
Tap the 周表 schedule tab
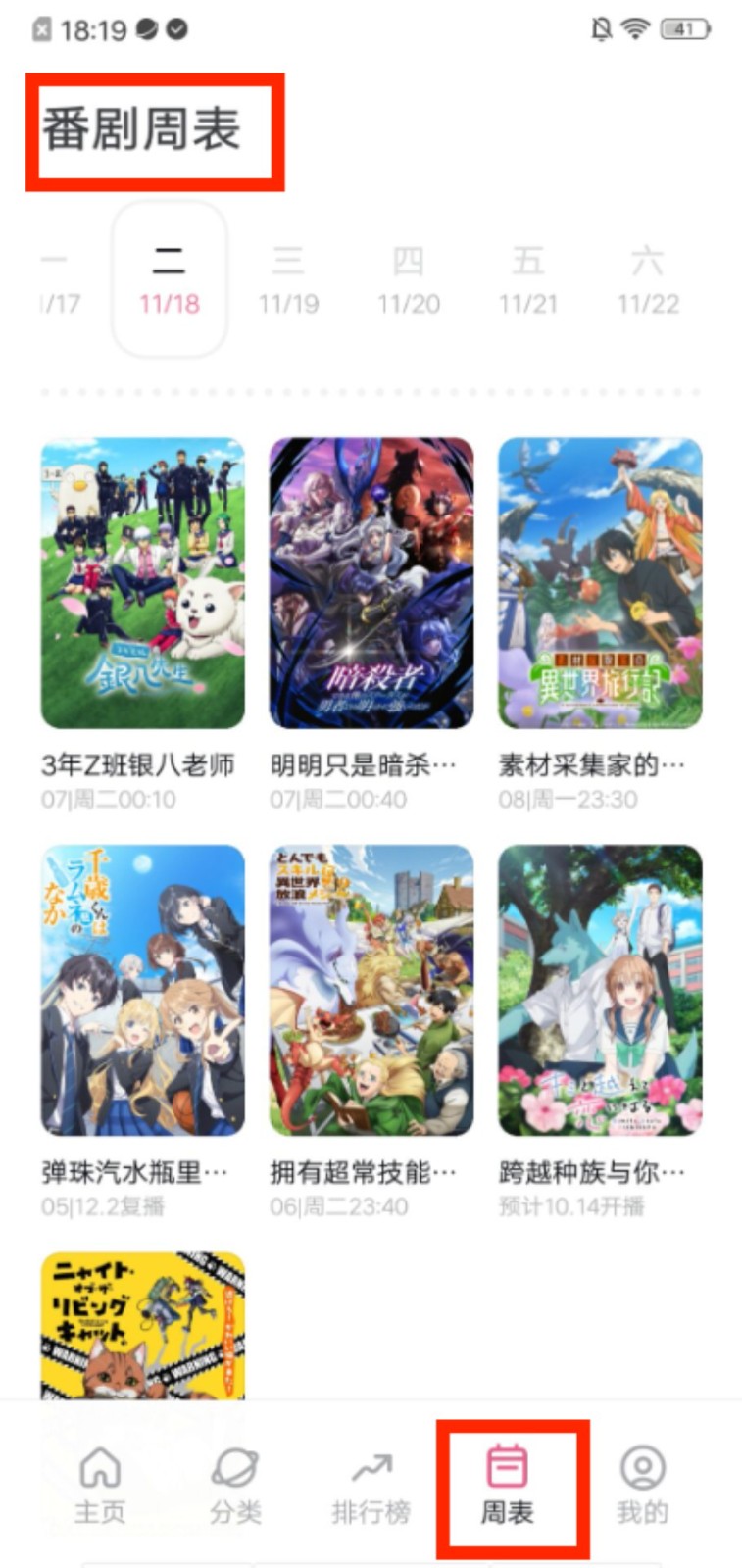(x=508, y=1486)
